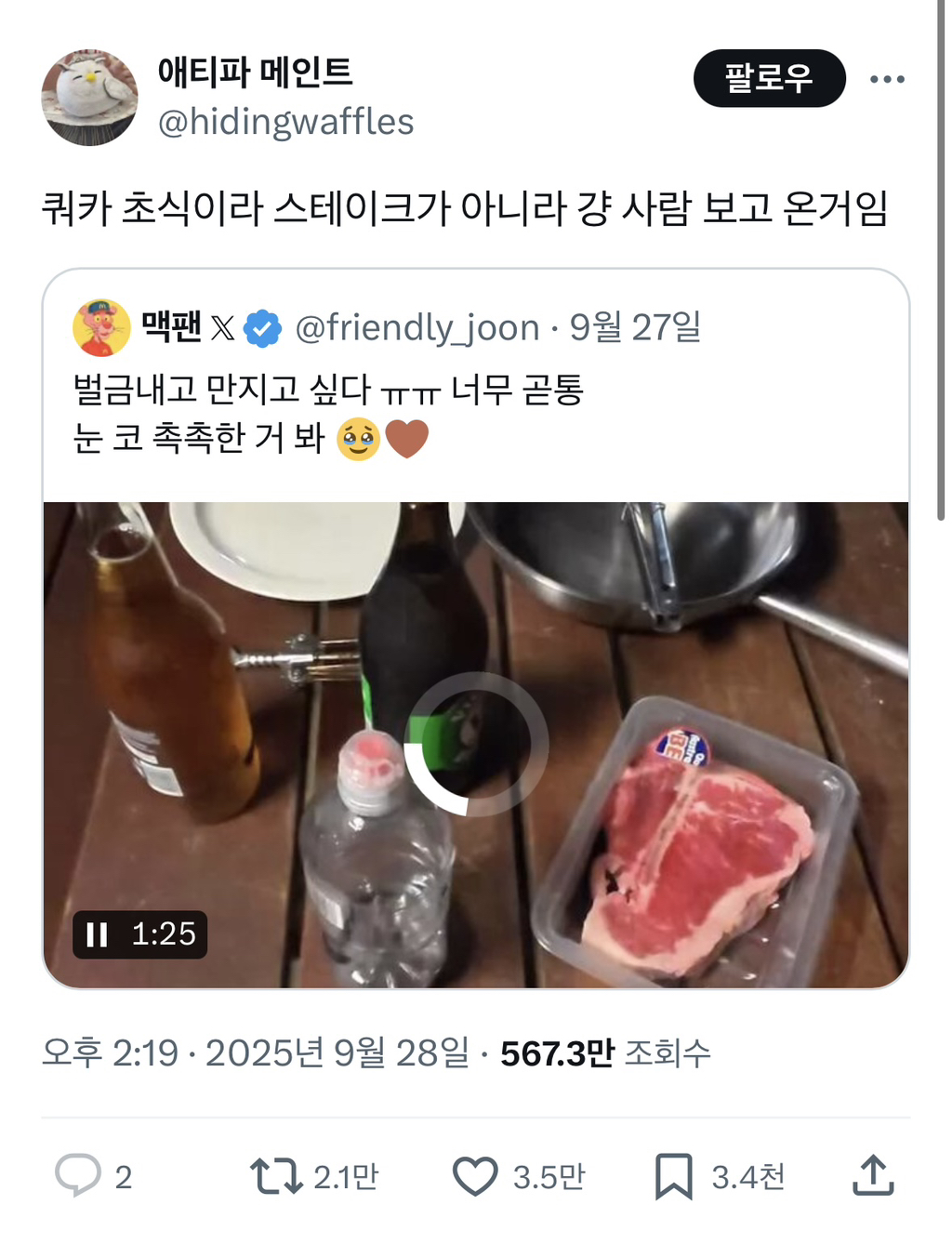
Task: Open the more options ellipsis menu
Action: coord(887,79)
